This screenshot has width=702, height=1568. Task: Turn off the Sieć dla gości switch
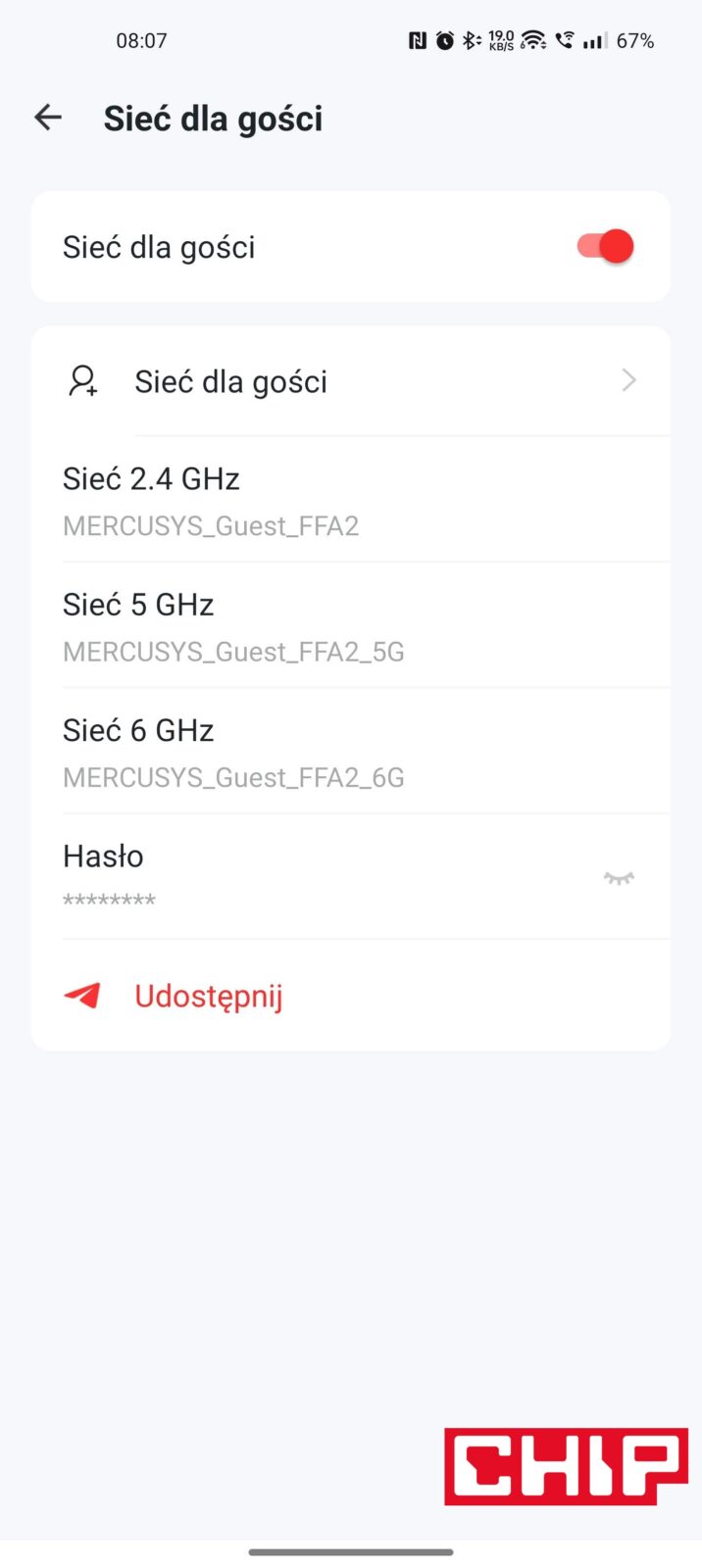tap(606, 247)
